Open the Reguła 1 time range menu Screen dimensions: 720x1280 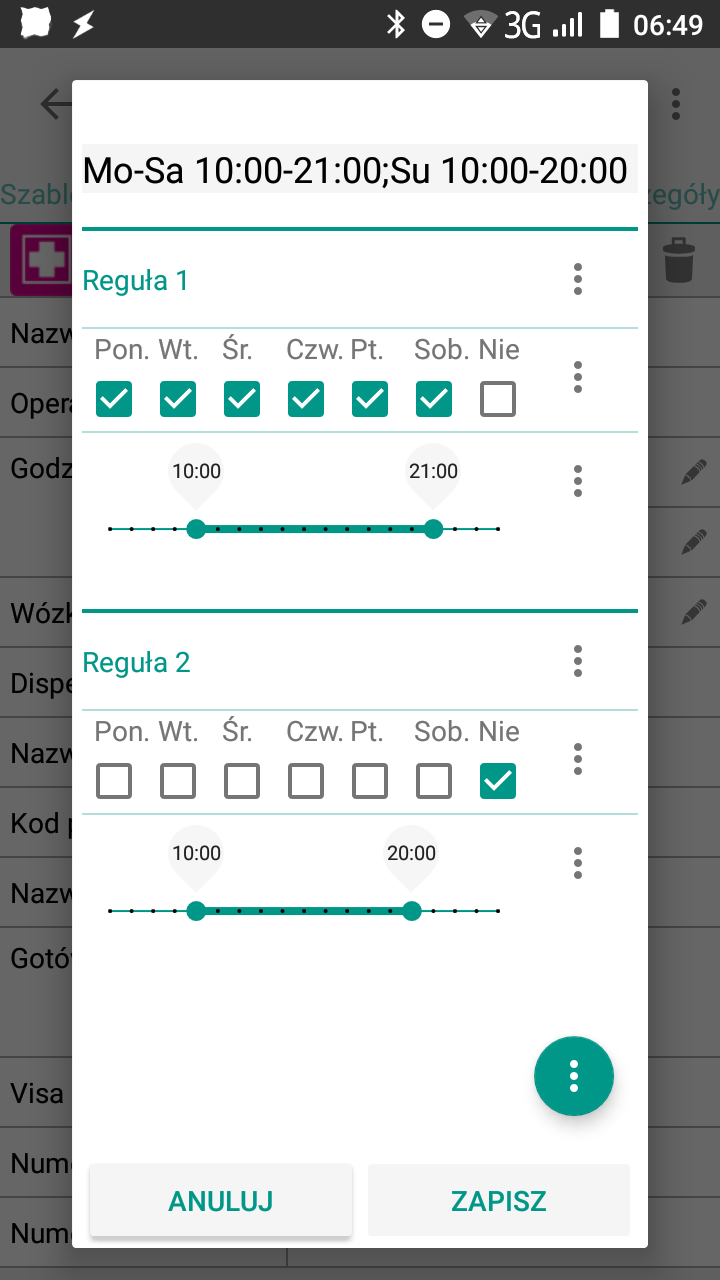(578, 481)
